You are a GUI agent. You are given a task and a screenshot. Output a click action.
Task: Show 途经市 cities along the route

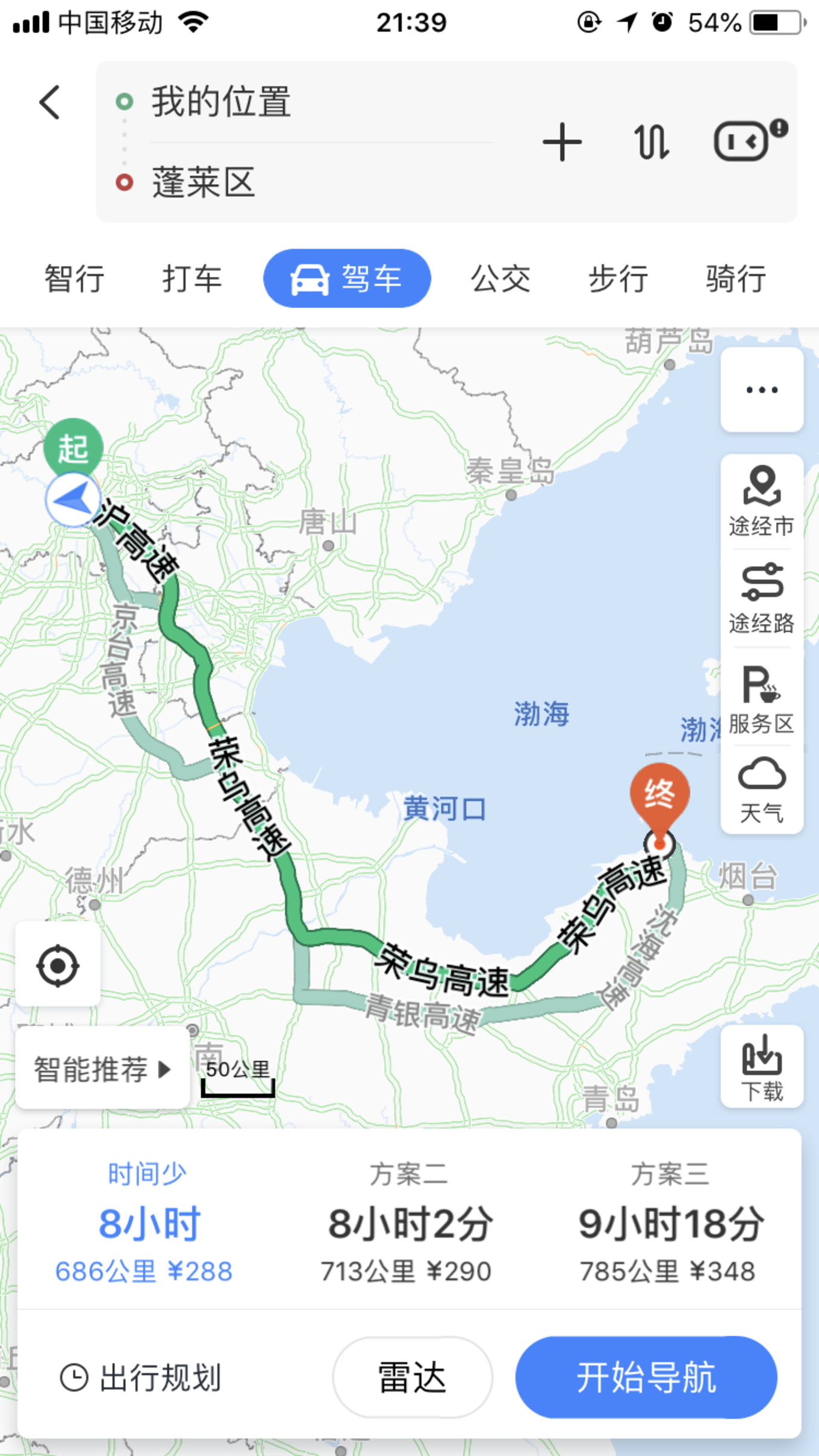(x=762, y=502)
